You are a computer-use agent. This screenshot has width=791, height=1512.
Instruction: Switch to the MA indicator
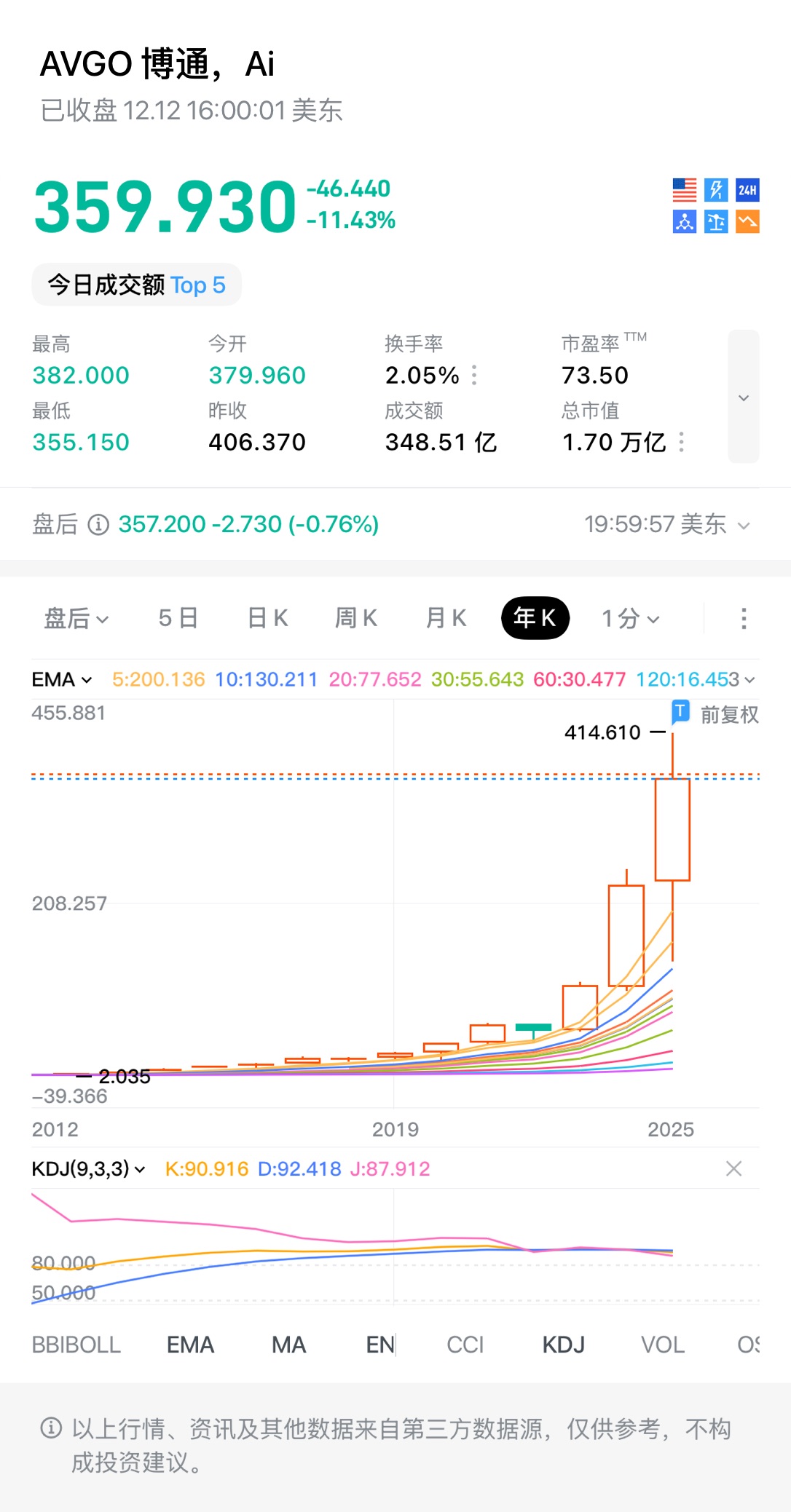tap(288, 1345)
